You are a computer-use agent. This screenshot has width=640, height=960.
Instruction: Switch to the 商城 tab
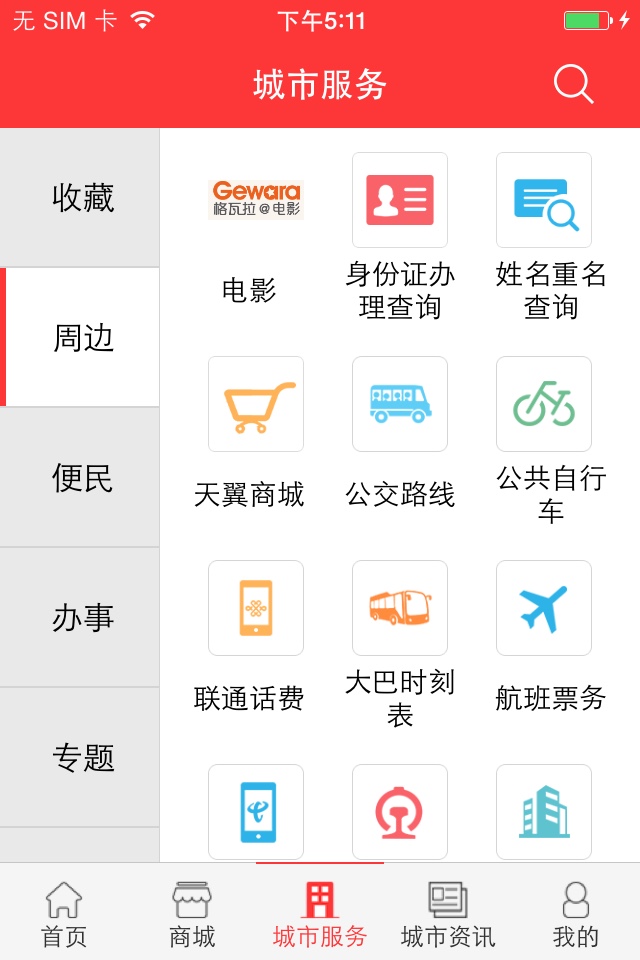[192, 914]
